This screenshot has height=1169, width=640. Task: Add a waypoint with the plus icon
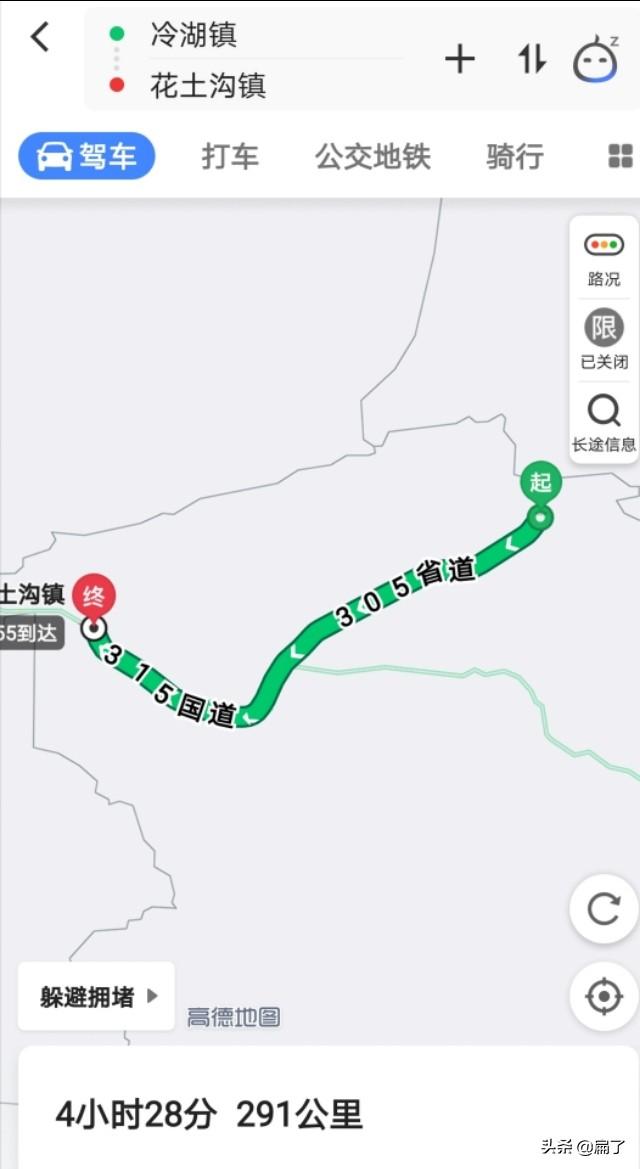click(x=459, y=59)
